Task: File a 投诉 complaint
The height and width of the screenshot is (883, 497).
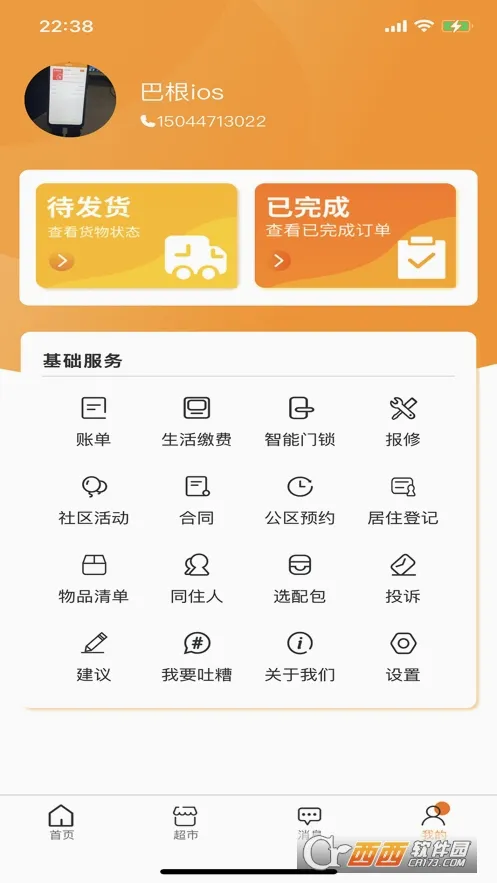Action: (403, 579)
